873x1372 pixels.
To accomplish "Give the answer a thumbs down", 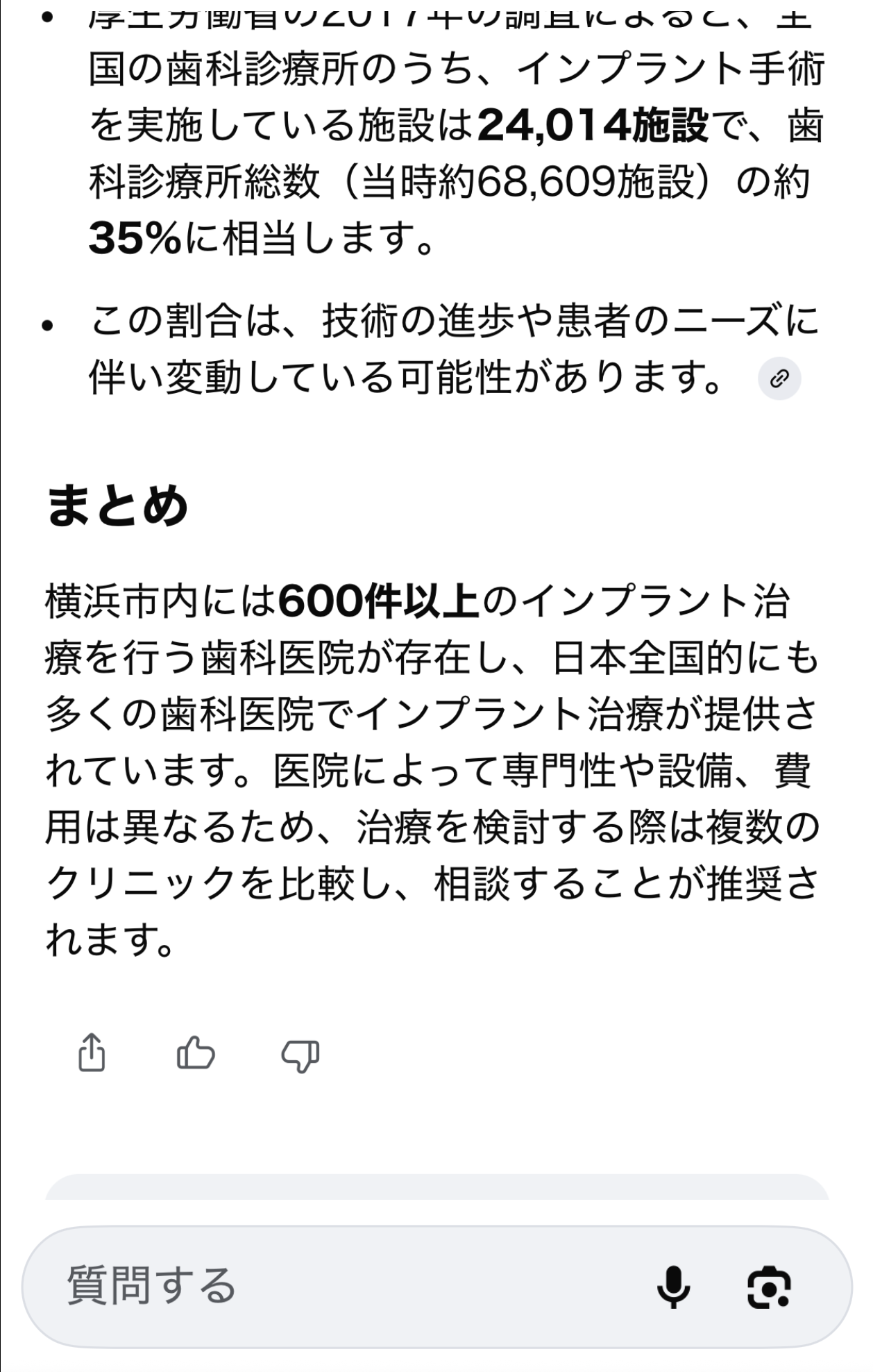I will 300,1055.
